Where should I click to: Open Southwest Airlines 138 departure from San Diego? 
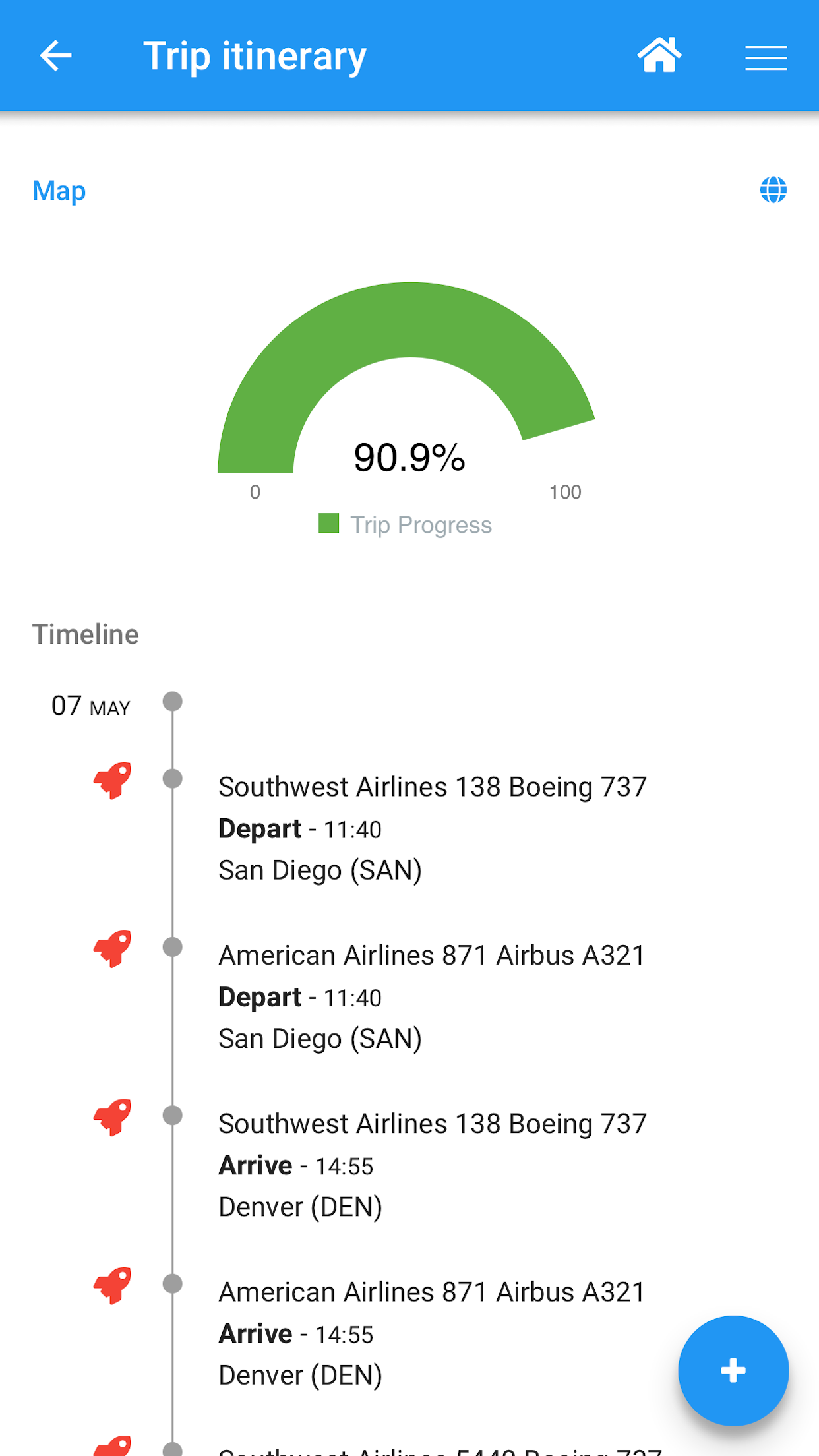[433, 828]
